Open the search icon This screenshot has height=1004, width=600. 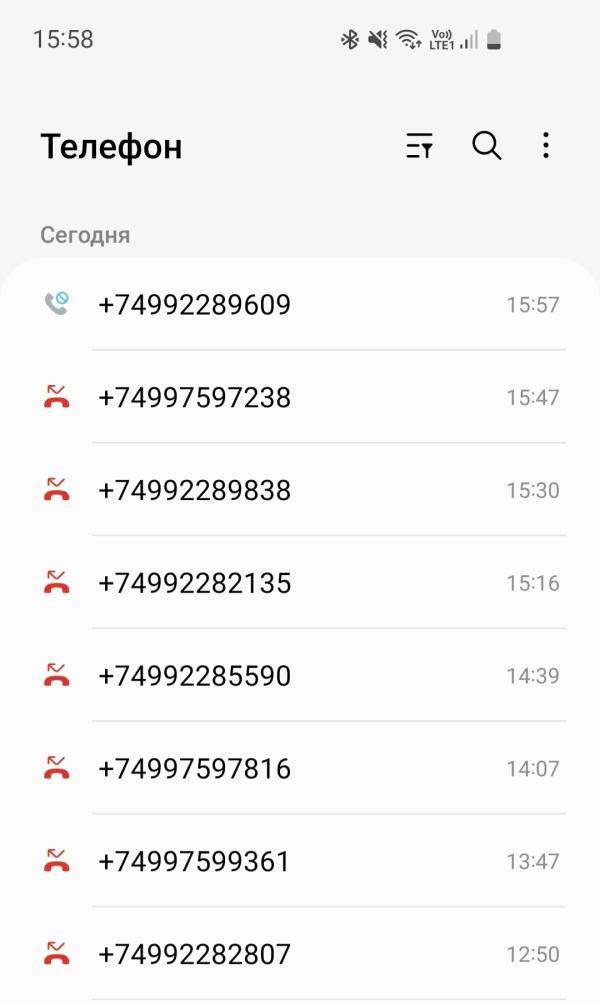(x=486, y=146)
